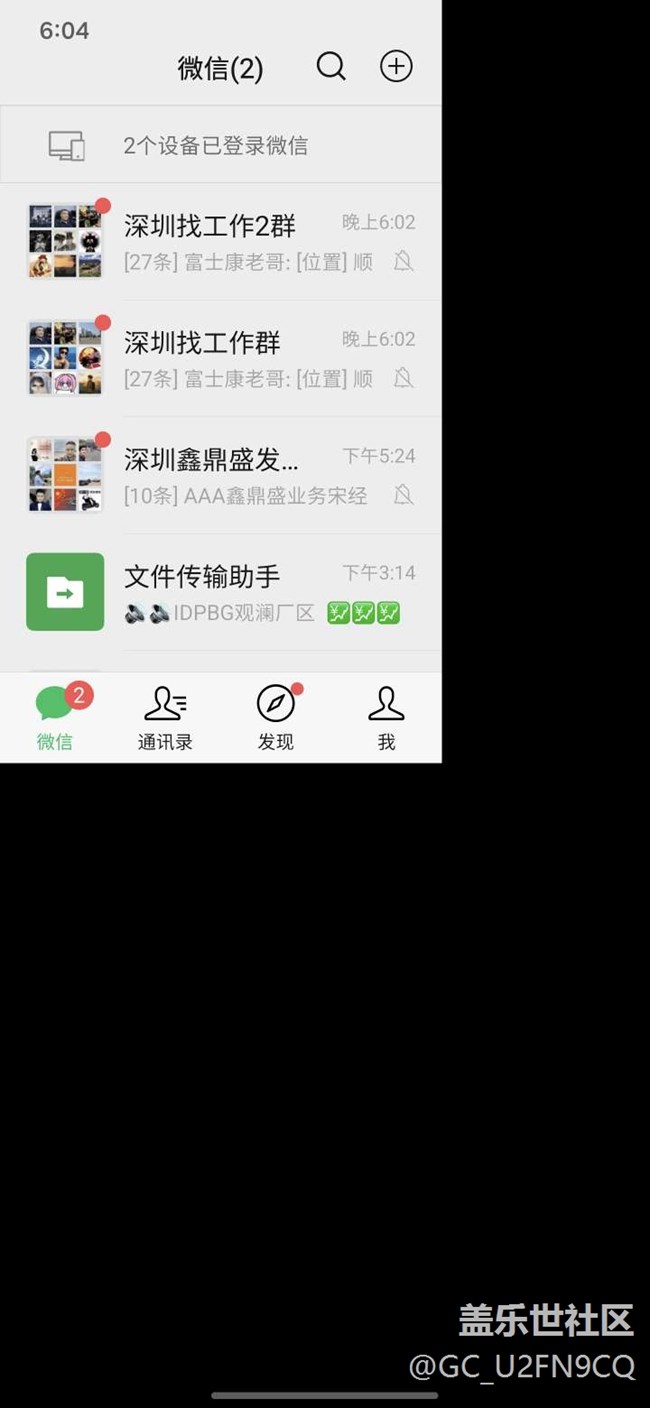Open the 深圳找工作2群 chat
The height and width of the screenshot is (1408, 650).
click(x=220, y=242)
